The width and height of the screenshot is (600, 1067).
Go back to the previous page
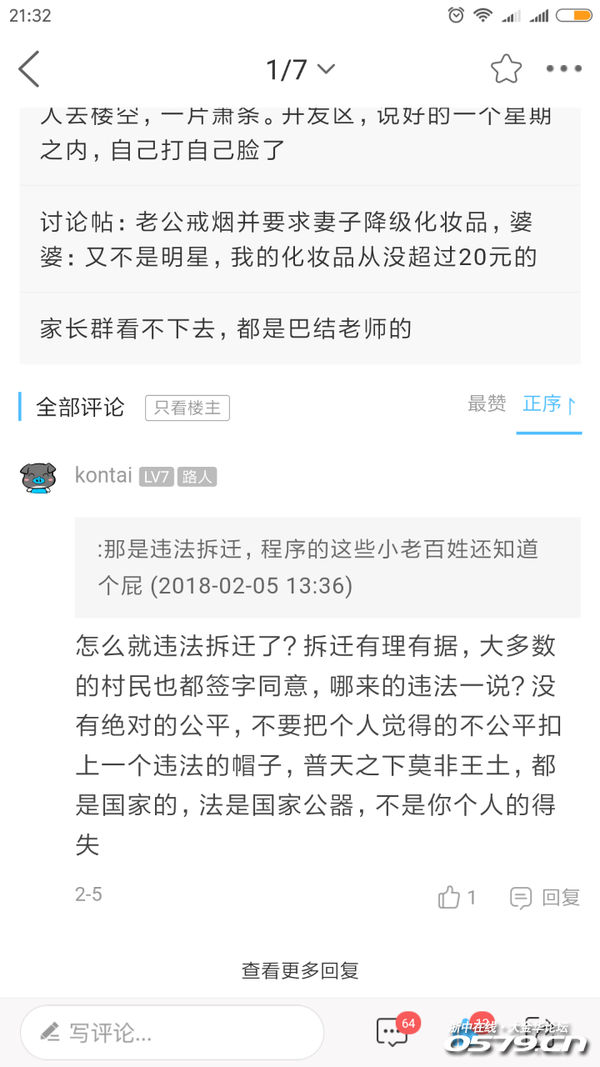(29, 69)
